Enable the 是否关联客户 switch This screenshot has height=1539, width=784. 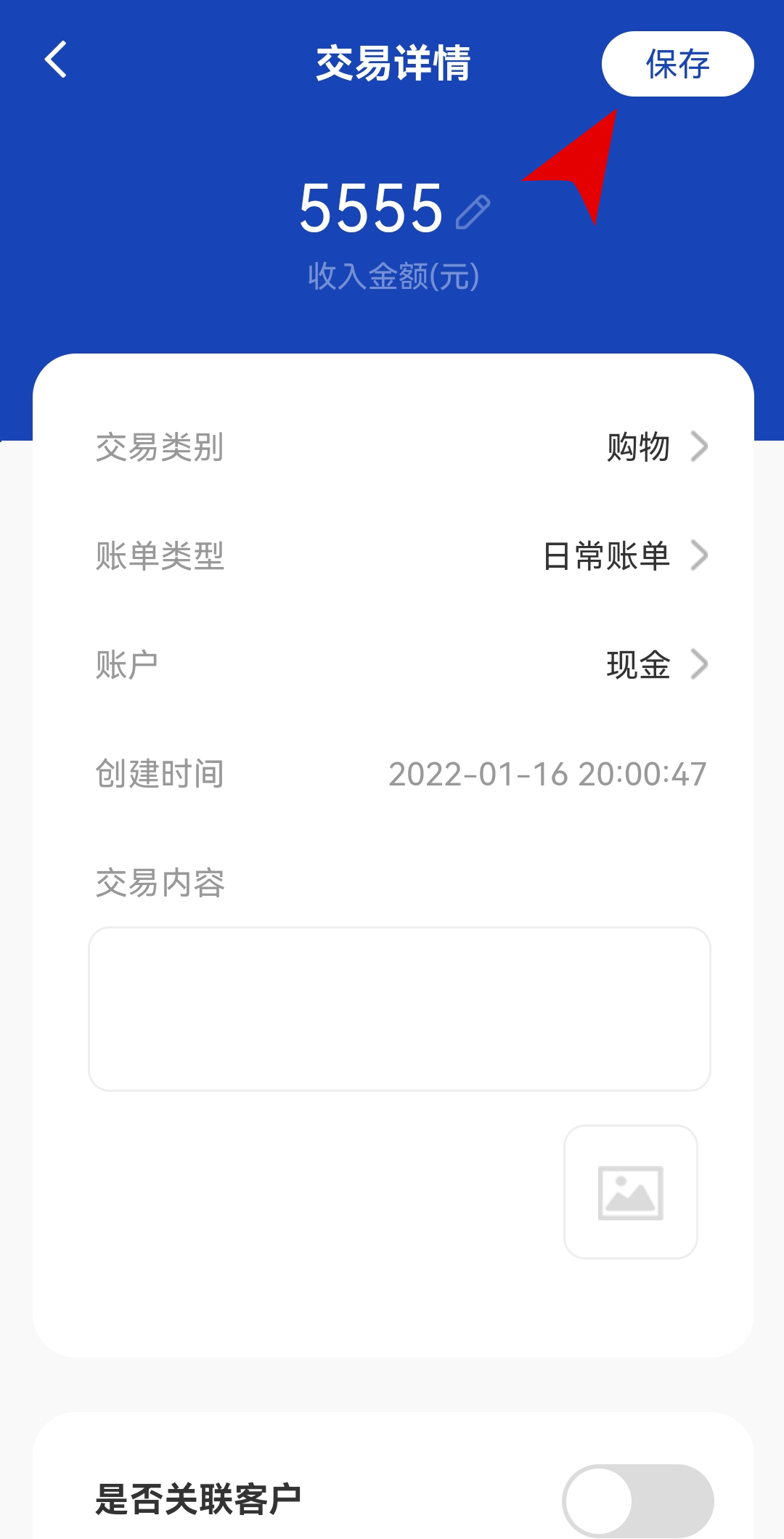(x=638, y=1501)
